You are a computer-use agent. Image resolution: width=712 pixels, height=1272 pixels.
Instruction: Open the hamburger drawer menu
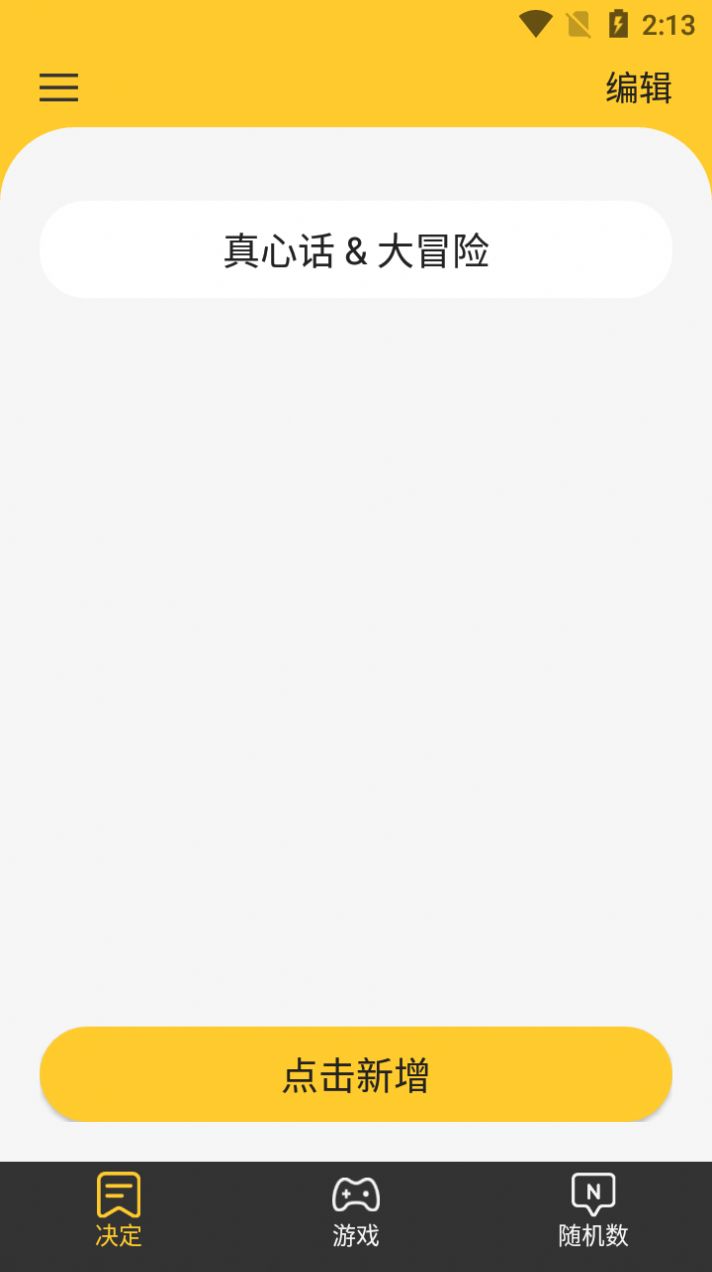coord(58,88)
